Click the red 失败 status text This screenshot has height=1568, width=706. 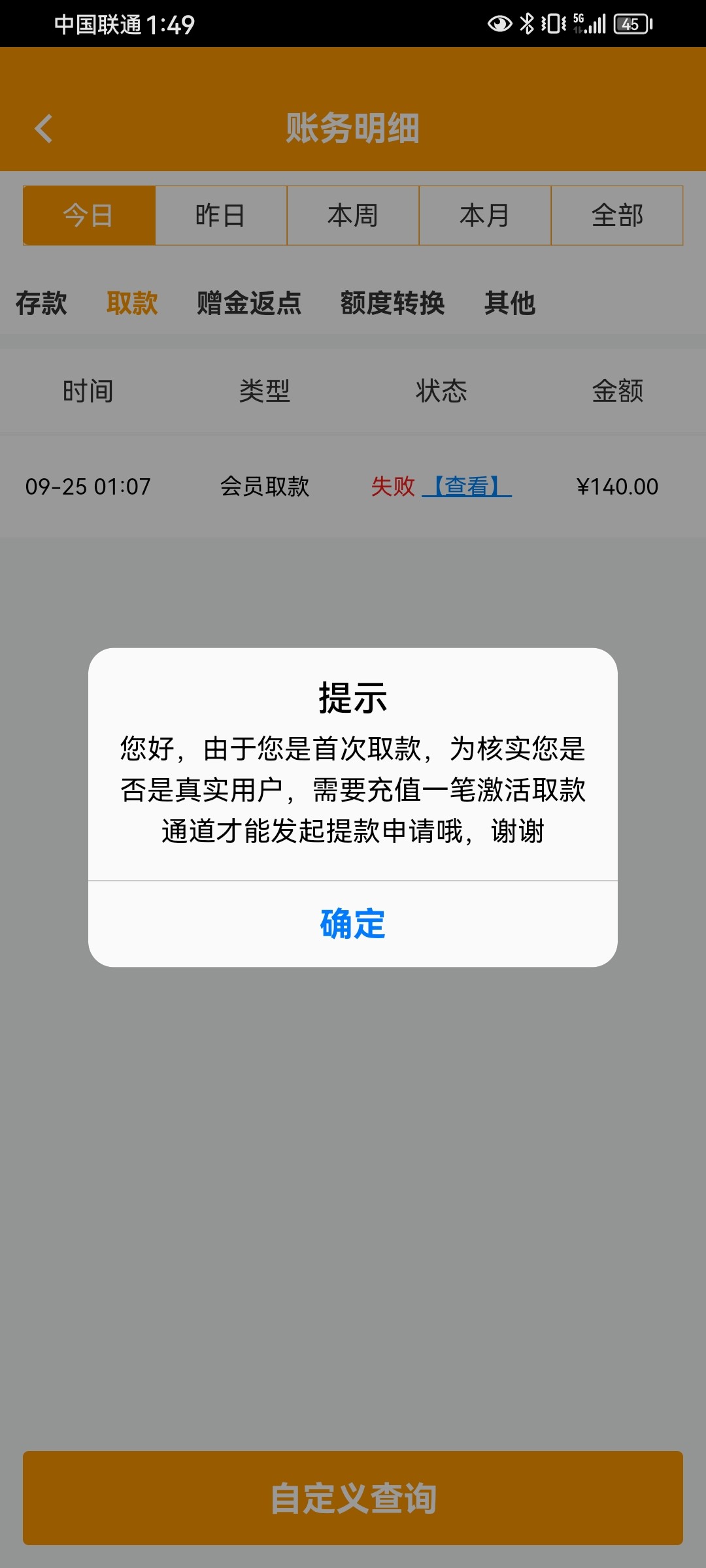tap(393, 486)
